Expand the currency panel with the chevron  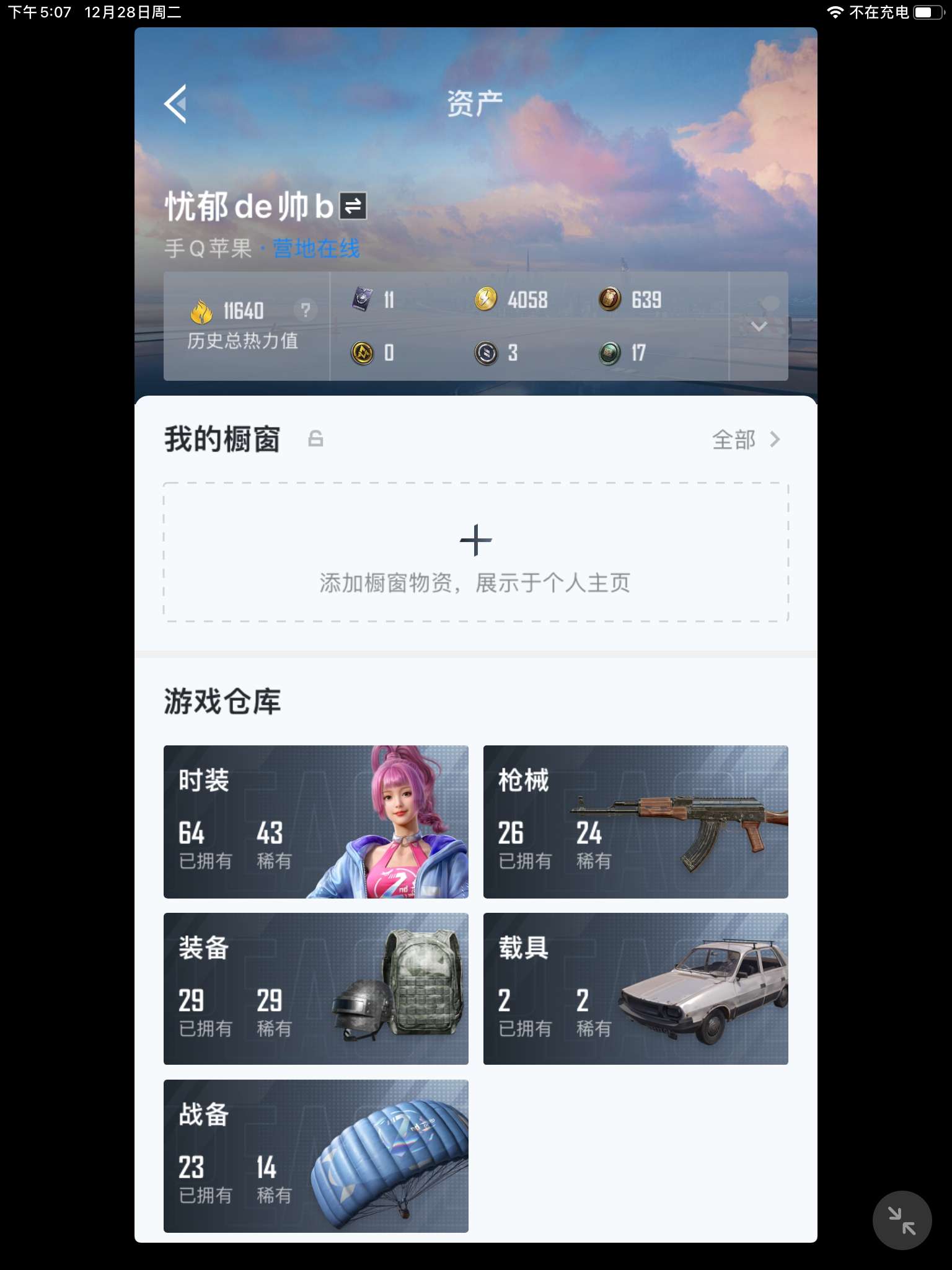pyautogui.click(x=759, y=326)
